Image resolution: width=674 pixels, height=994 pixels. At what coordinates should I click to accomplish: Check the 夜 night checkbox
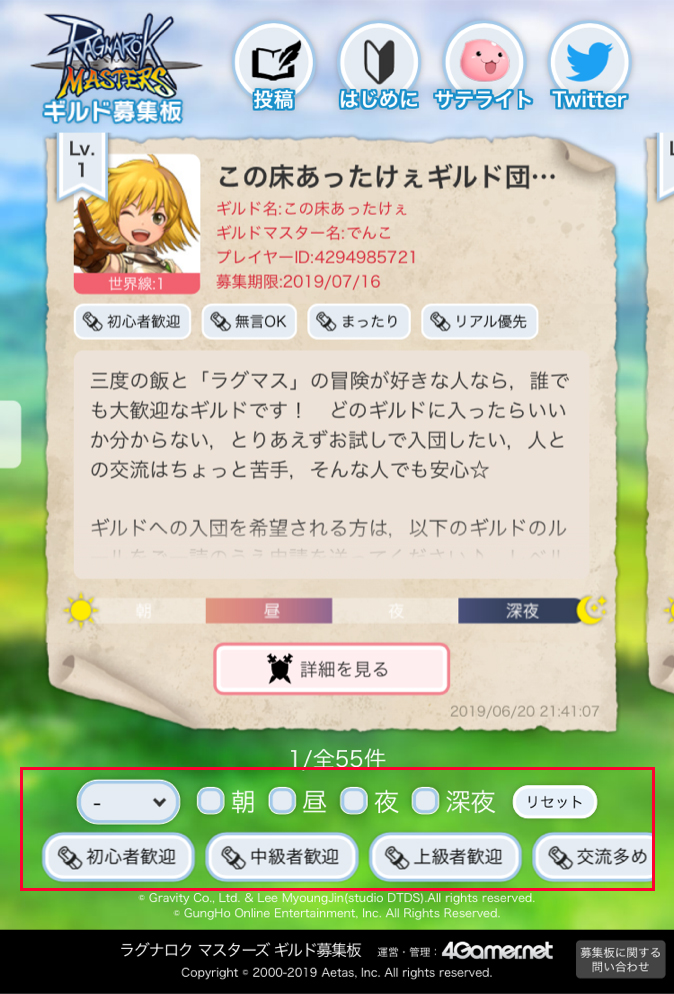354,801
